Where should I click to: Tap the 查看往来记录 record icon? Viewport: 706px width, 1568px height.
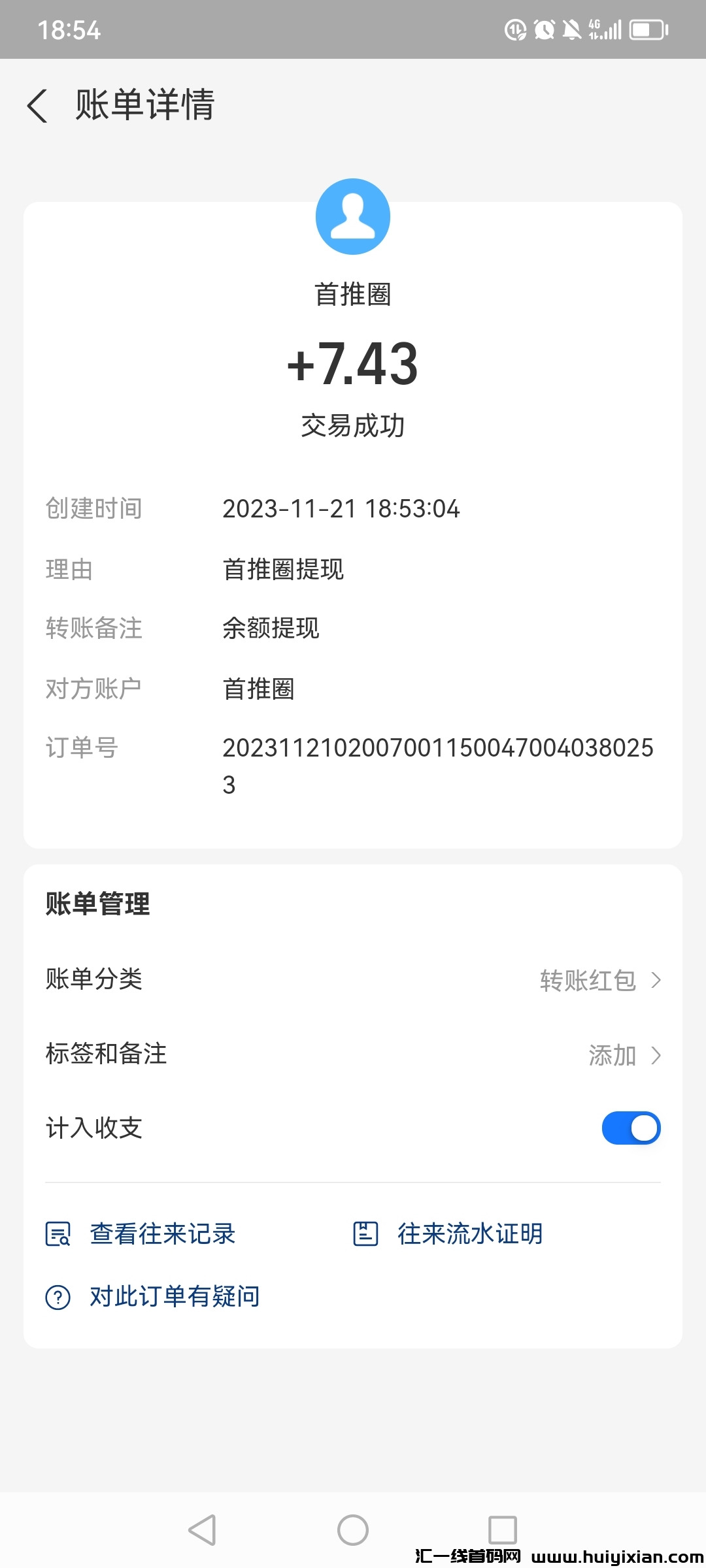point(58,1233)
